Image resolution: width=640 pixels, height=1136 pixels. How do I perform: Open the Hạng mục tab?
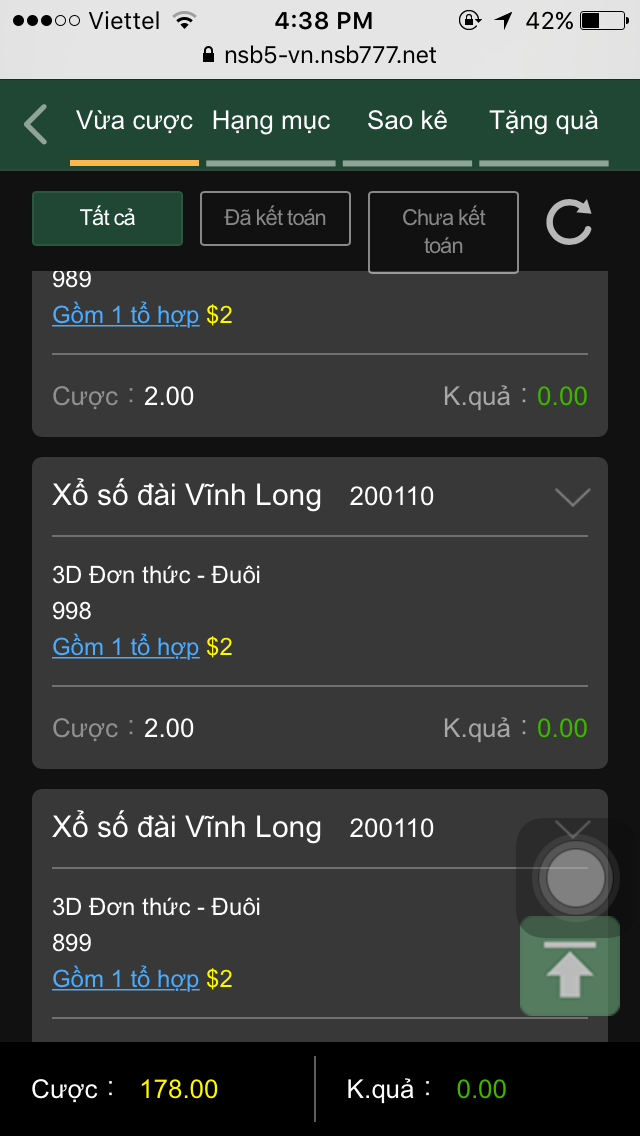(271, 122)
